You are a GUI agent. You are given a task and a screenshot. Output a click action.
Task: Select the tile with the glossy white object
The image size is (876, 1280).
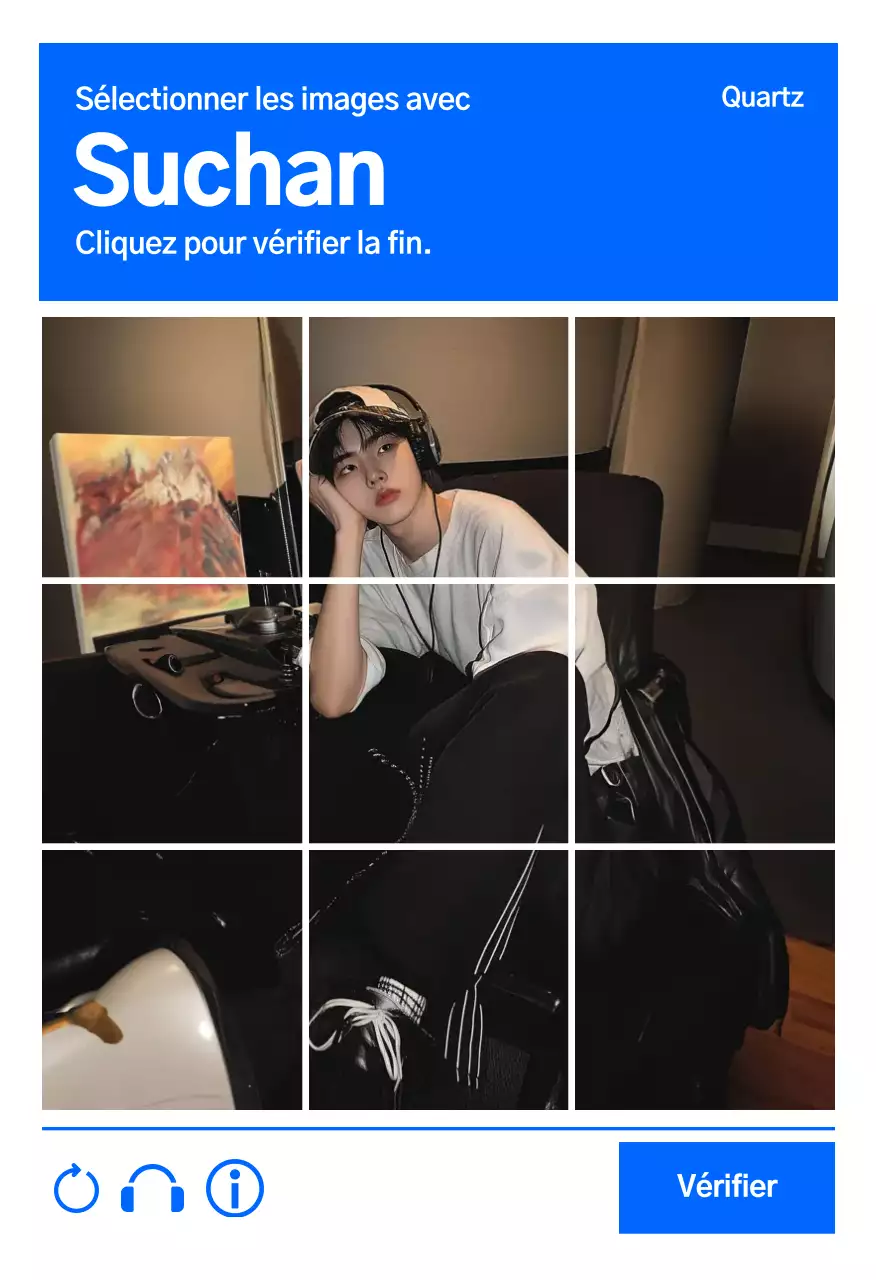[x=172, y=979]
